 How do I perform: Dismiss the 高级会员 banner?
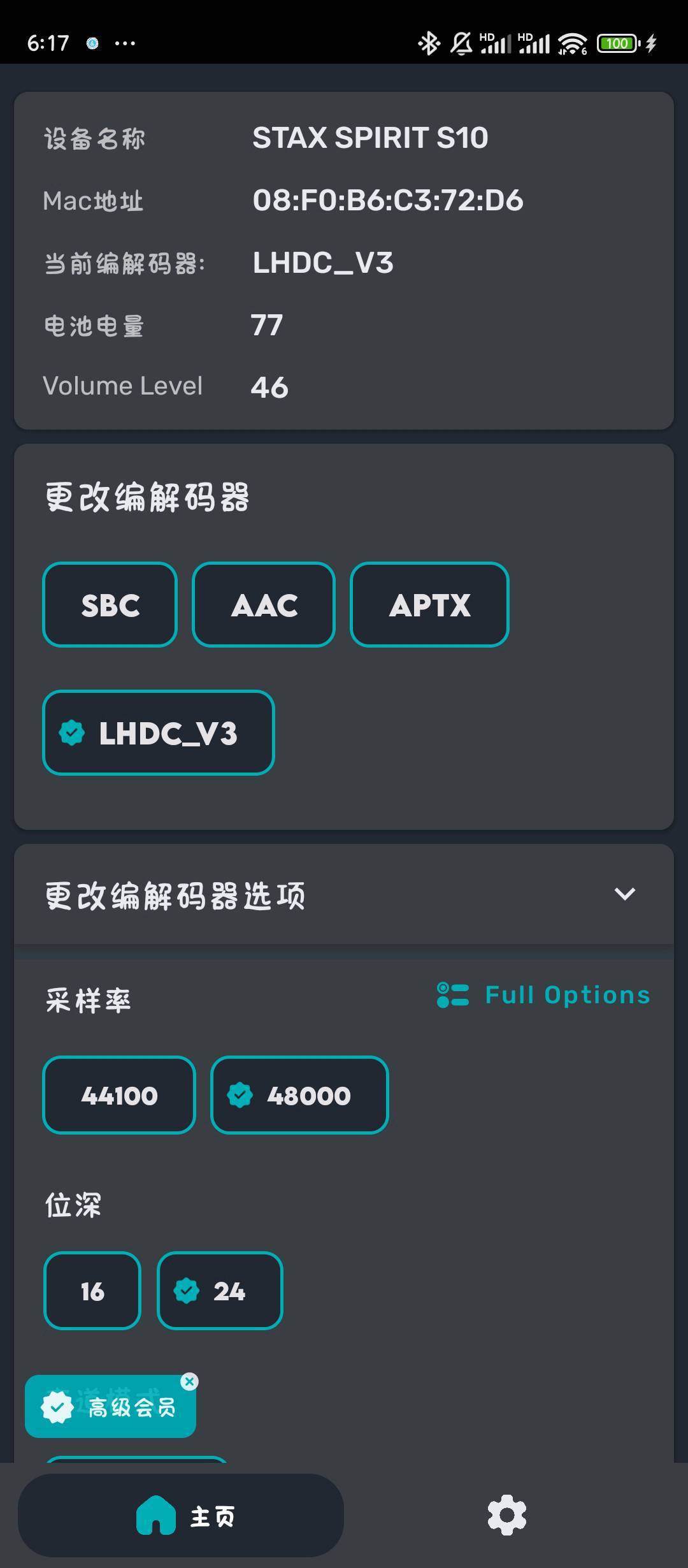click(x=189, y=1381)
